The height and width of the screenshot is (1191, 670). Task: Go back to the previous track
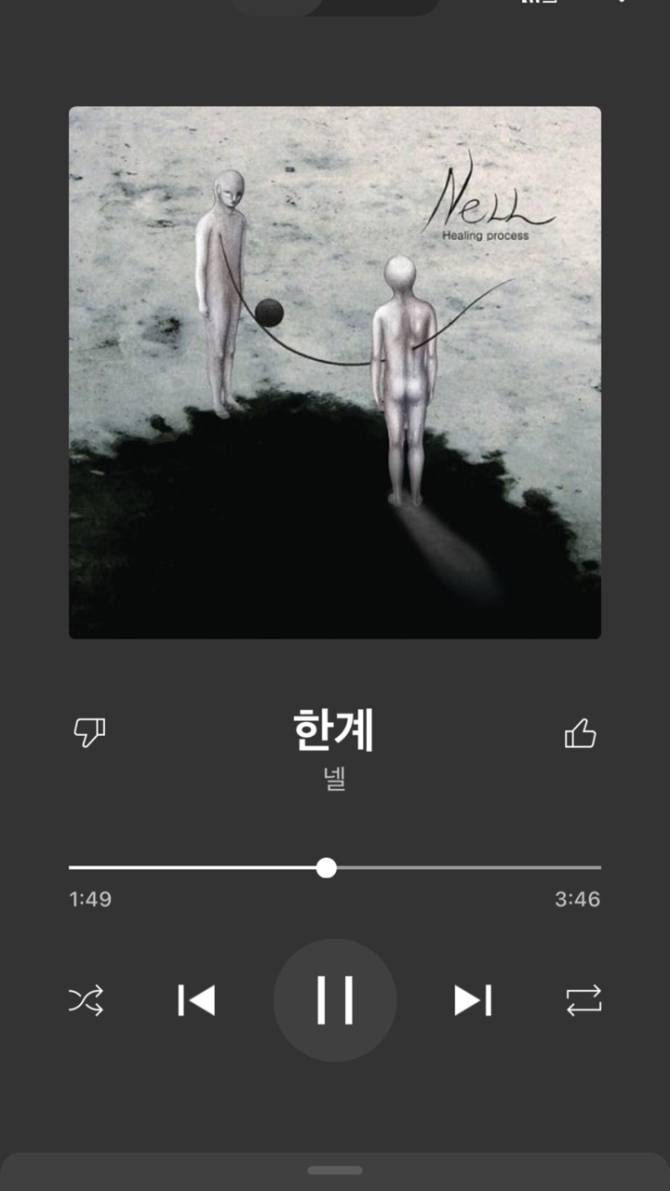[197, 1000]
